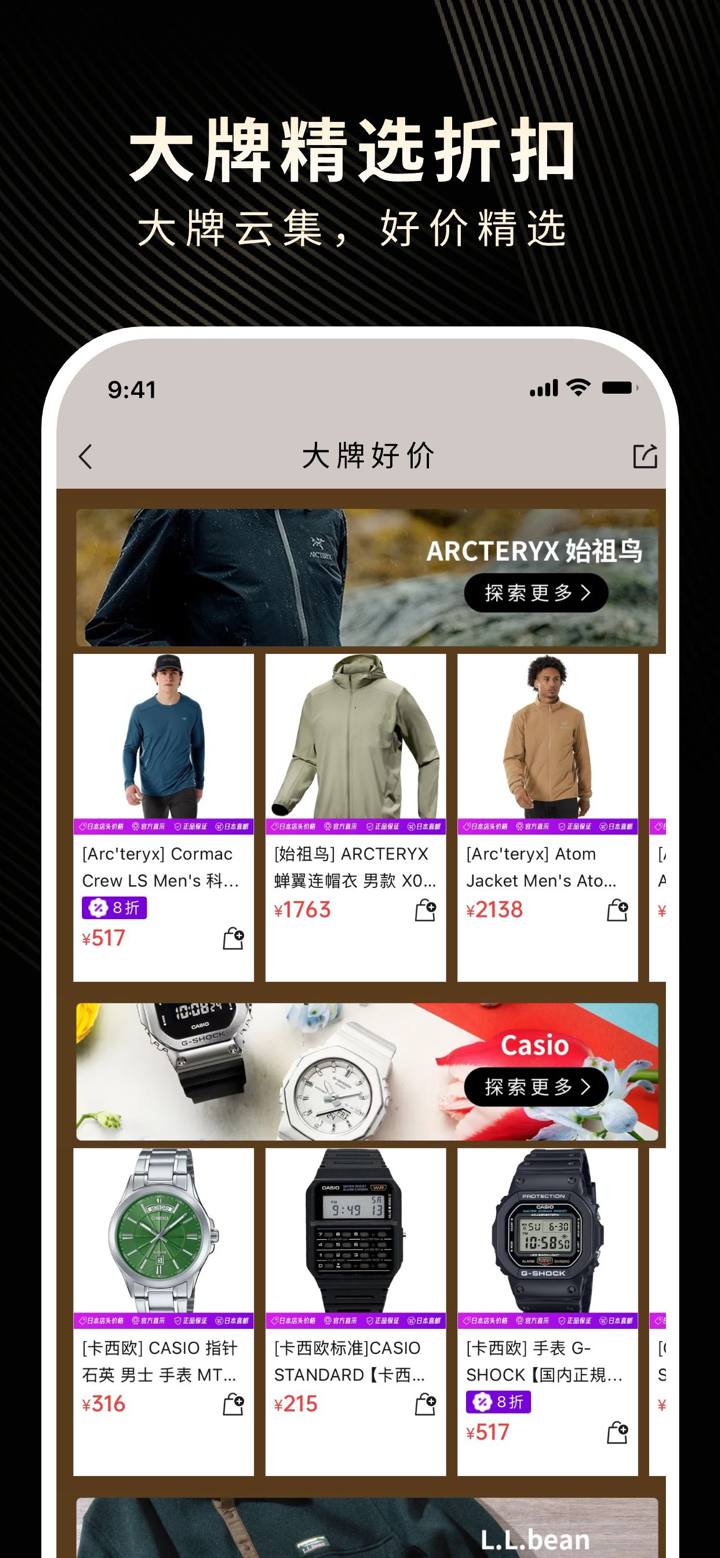Click the ¥517 price under Cormac Crew
Viewport: 720px width, 1558px height.
click(102, 938)
